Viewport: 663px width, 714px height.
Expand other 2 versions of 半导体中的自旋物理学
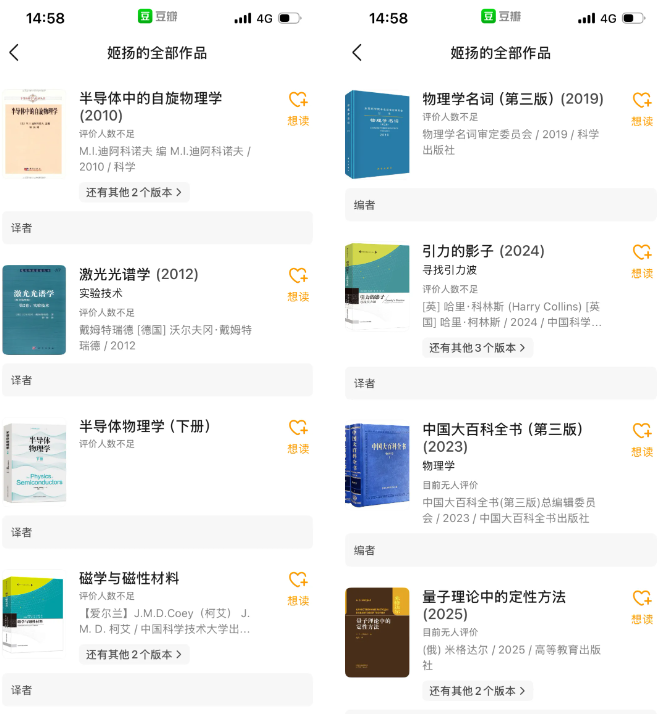pos(134,192)
